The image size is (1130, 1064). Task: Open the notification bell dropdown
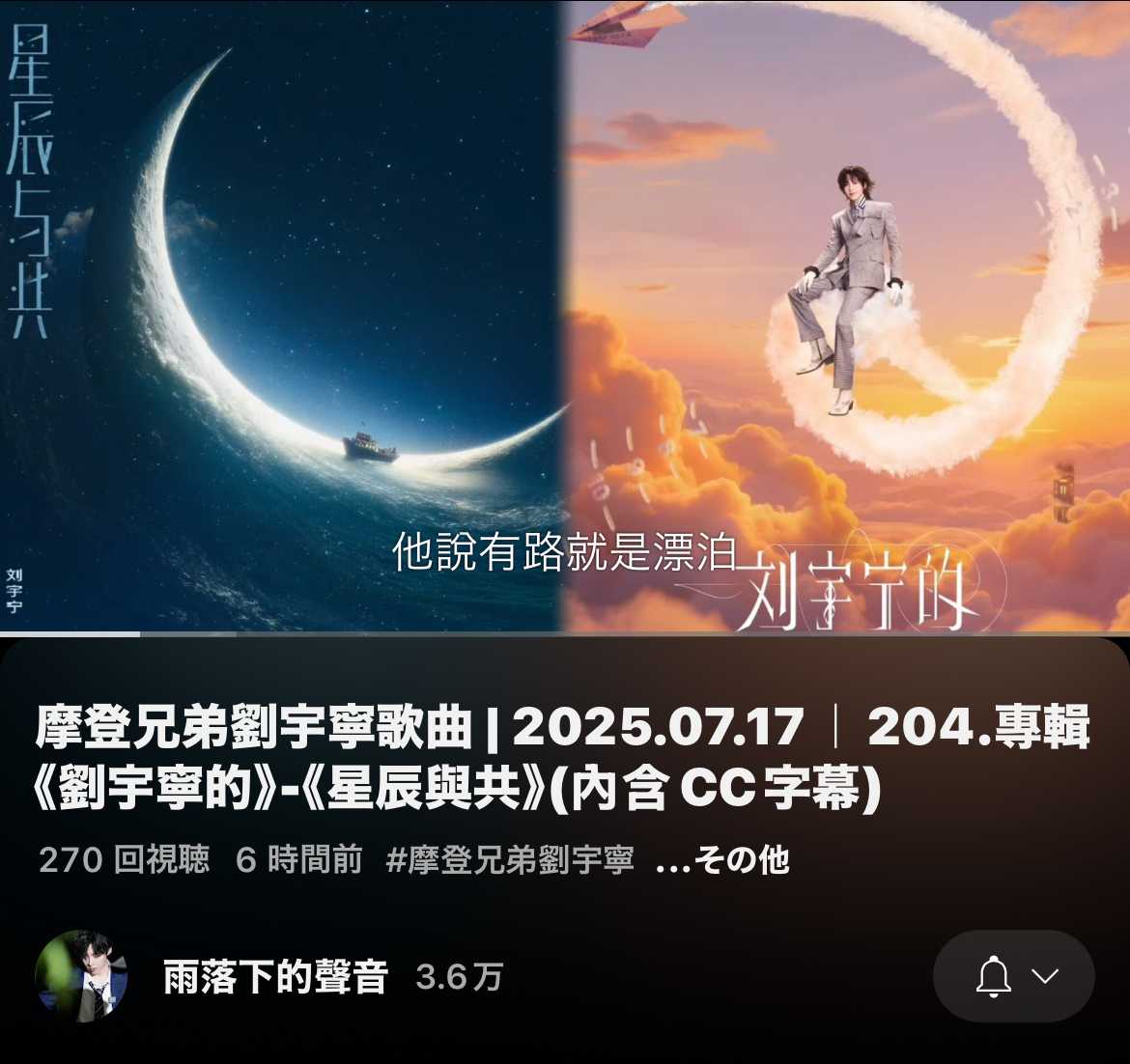pos(1014,976)
